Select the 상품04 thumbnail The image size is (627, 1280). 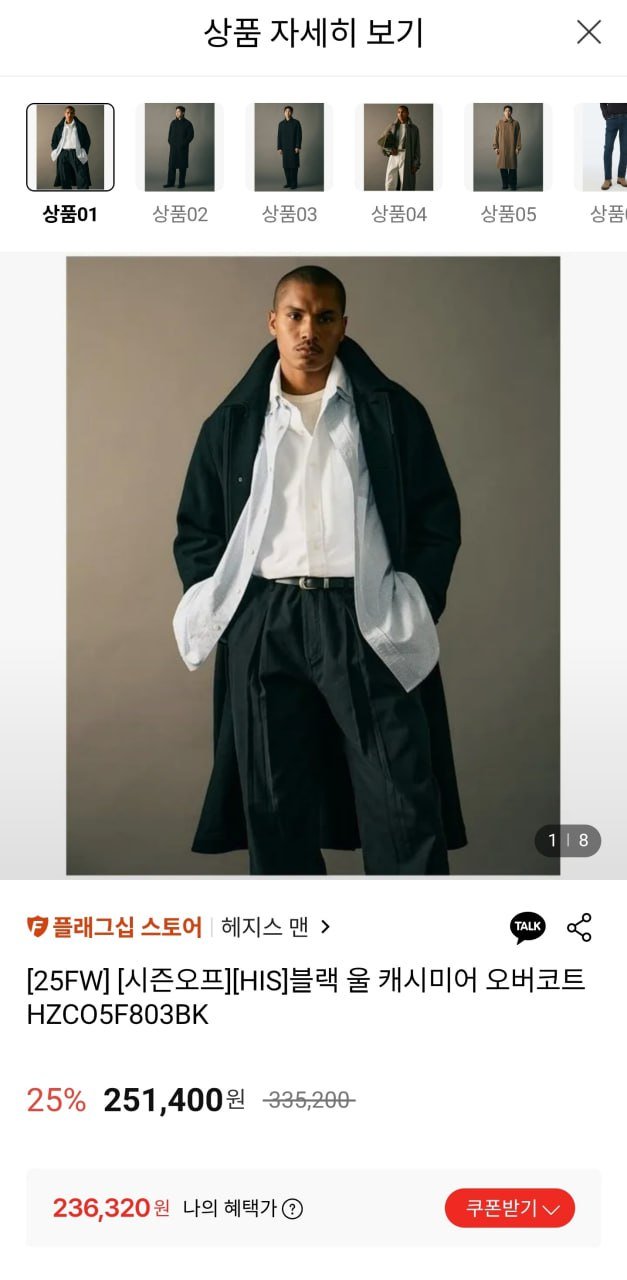pyautogui.click(x=398, y=147)
